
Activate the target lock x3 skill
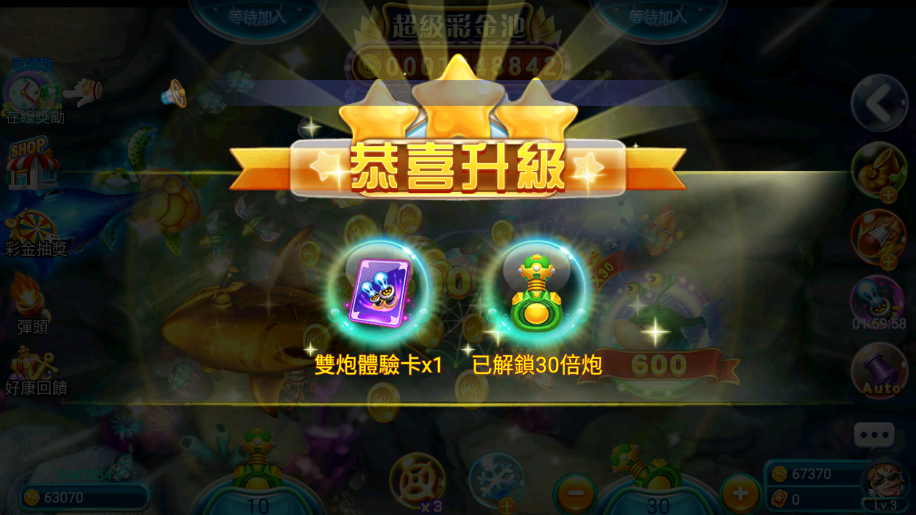click(x=418, y=480)
